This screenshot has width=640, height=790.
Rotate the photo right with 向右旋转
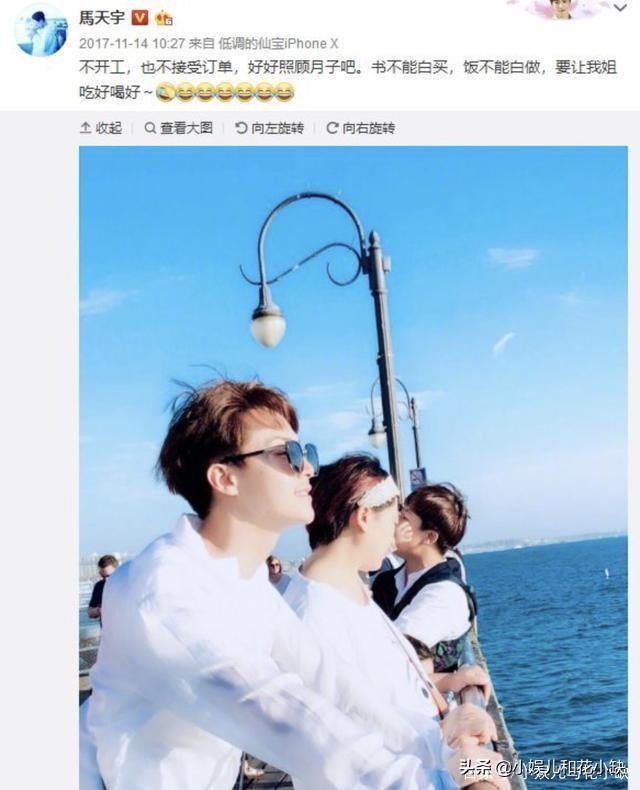(x=360, y=128)
